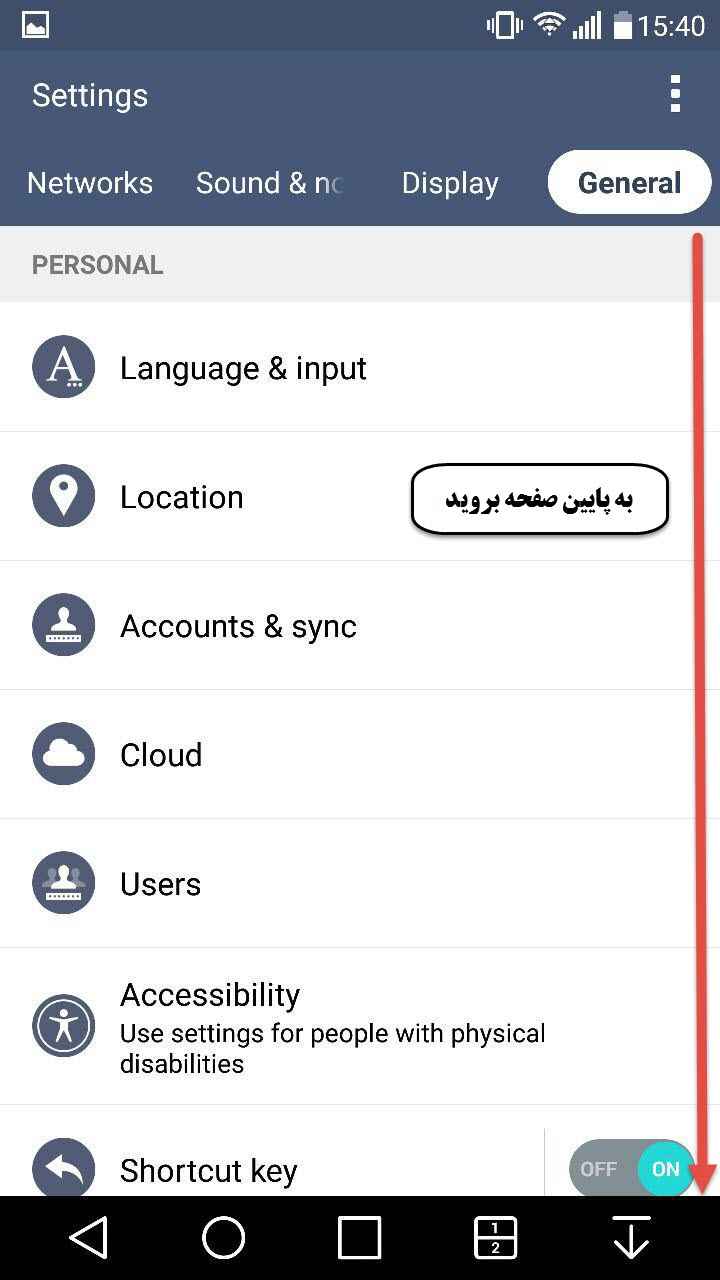
Task: Open recent apps from the navigation bar
Action: tap(359, 1238)
